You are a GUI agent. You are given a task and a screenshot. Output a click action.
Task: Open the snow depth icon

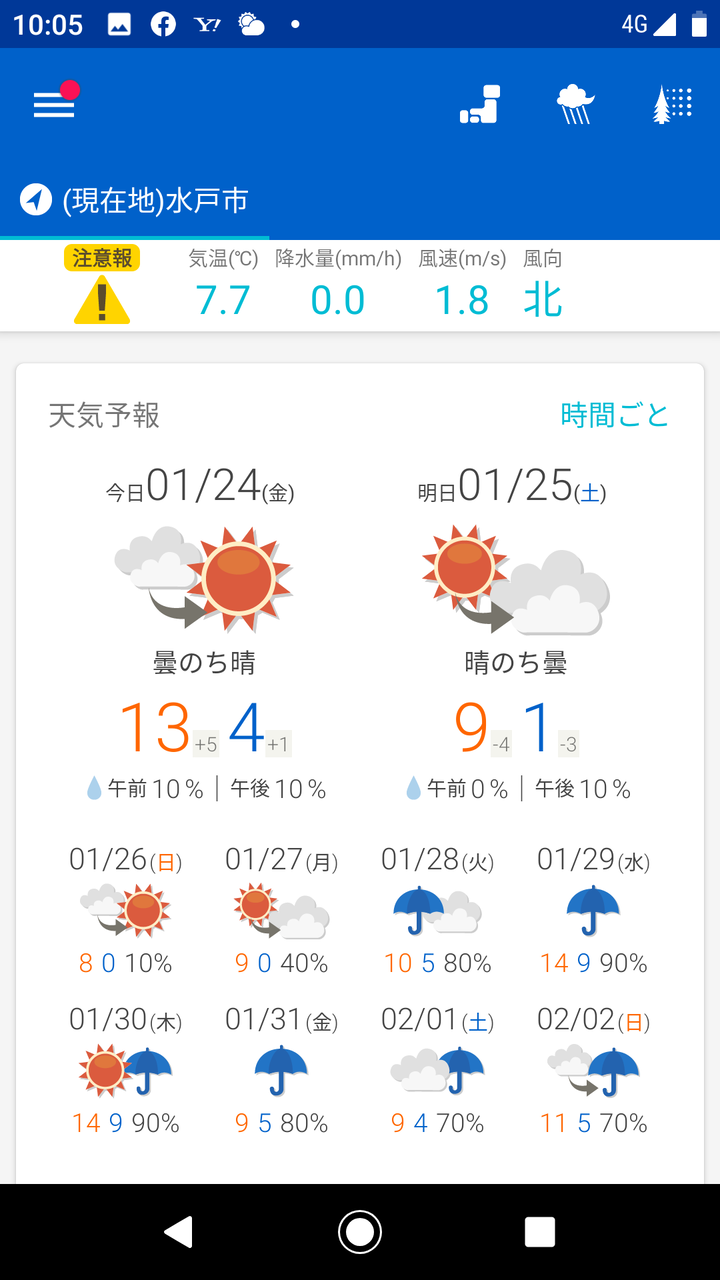[480, 105]
